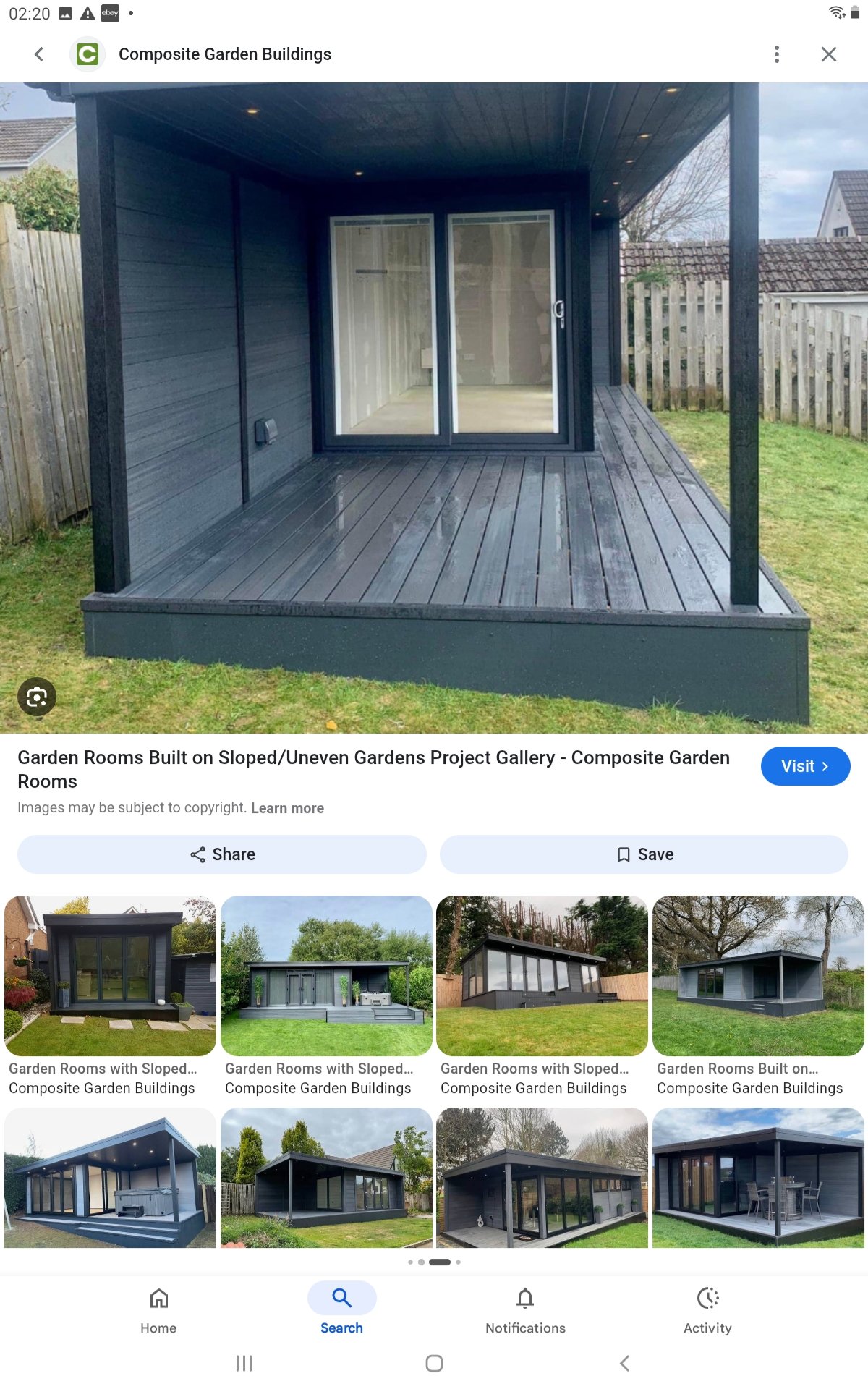
Task: Open the Garden Rooms Built on… related image
Action: 758,995
